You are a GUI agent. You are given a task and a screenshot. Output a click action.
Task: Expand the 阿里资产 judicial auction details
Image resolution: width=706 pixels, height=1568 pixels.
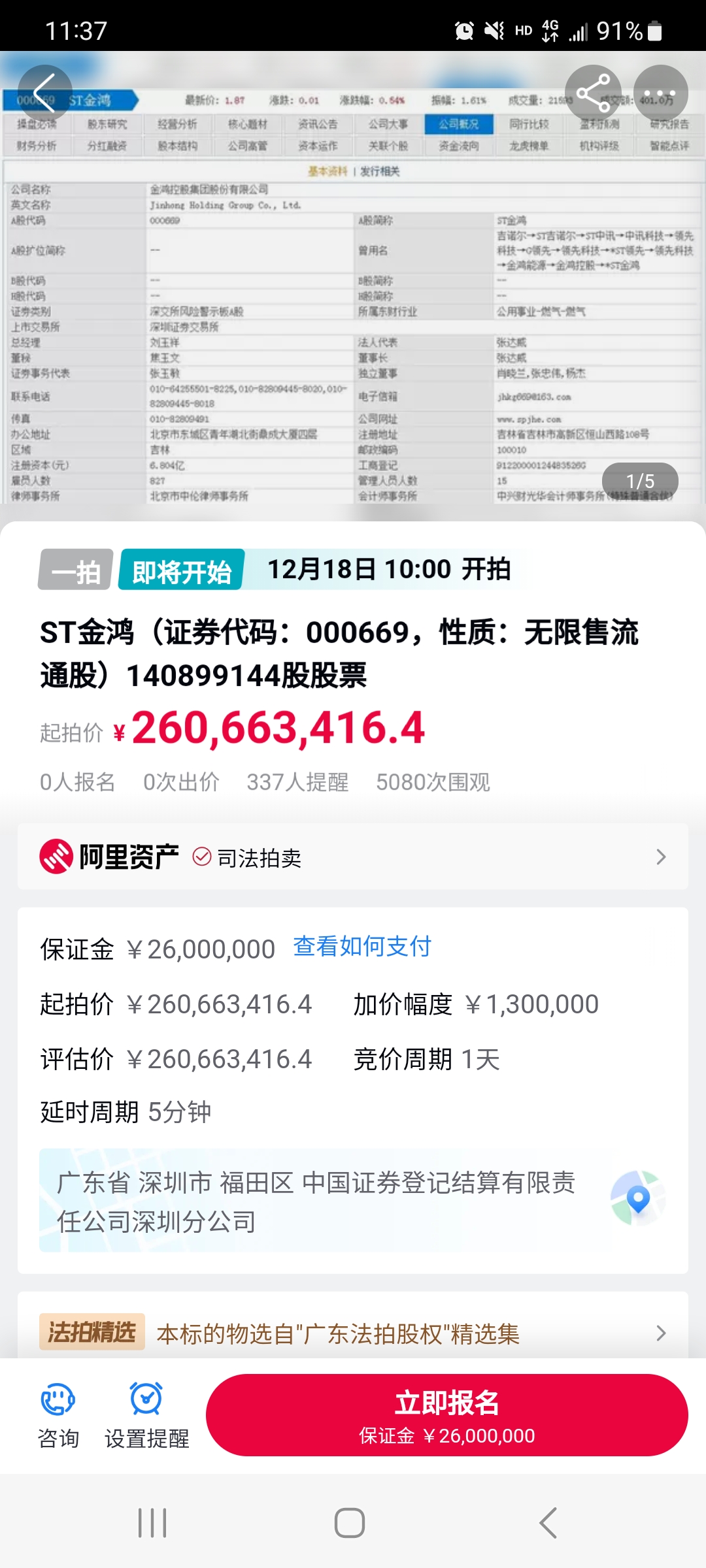point(662,857)
